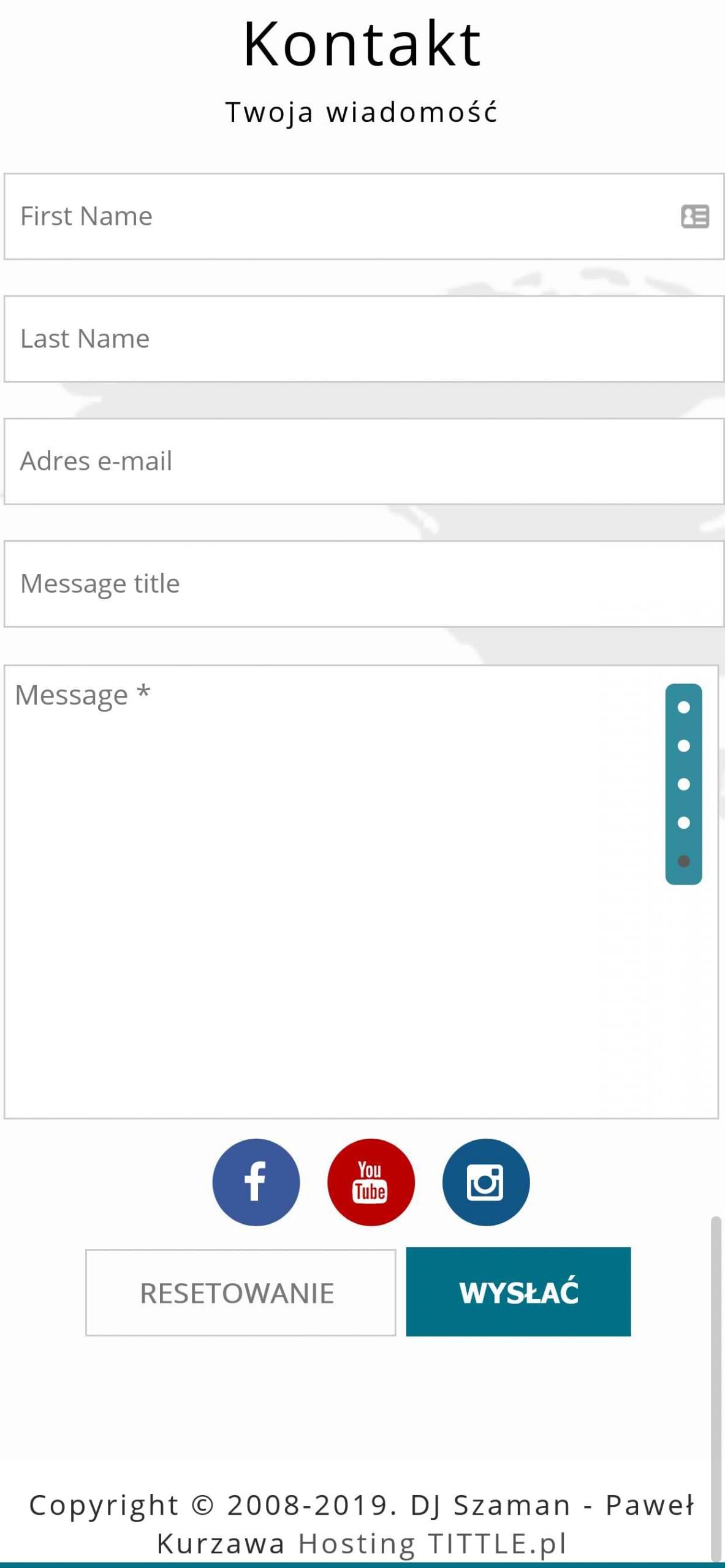Viewport: 725px width, 1568px height.
Task: Tap the contact card autofill icon
Action: (695, 216)
